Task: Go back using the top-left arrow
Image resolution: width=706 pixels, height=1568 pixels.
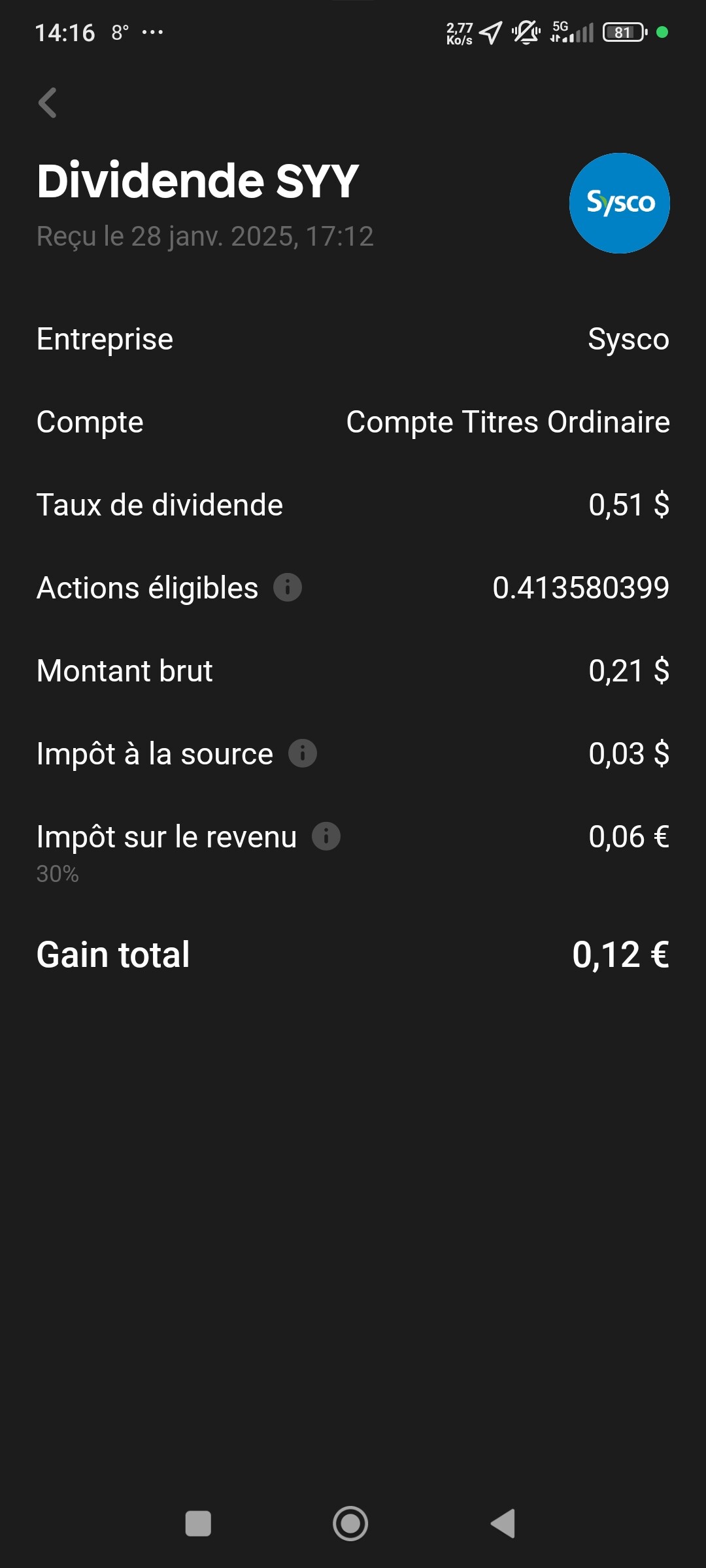Action: coord(48,103)
